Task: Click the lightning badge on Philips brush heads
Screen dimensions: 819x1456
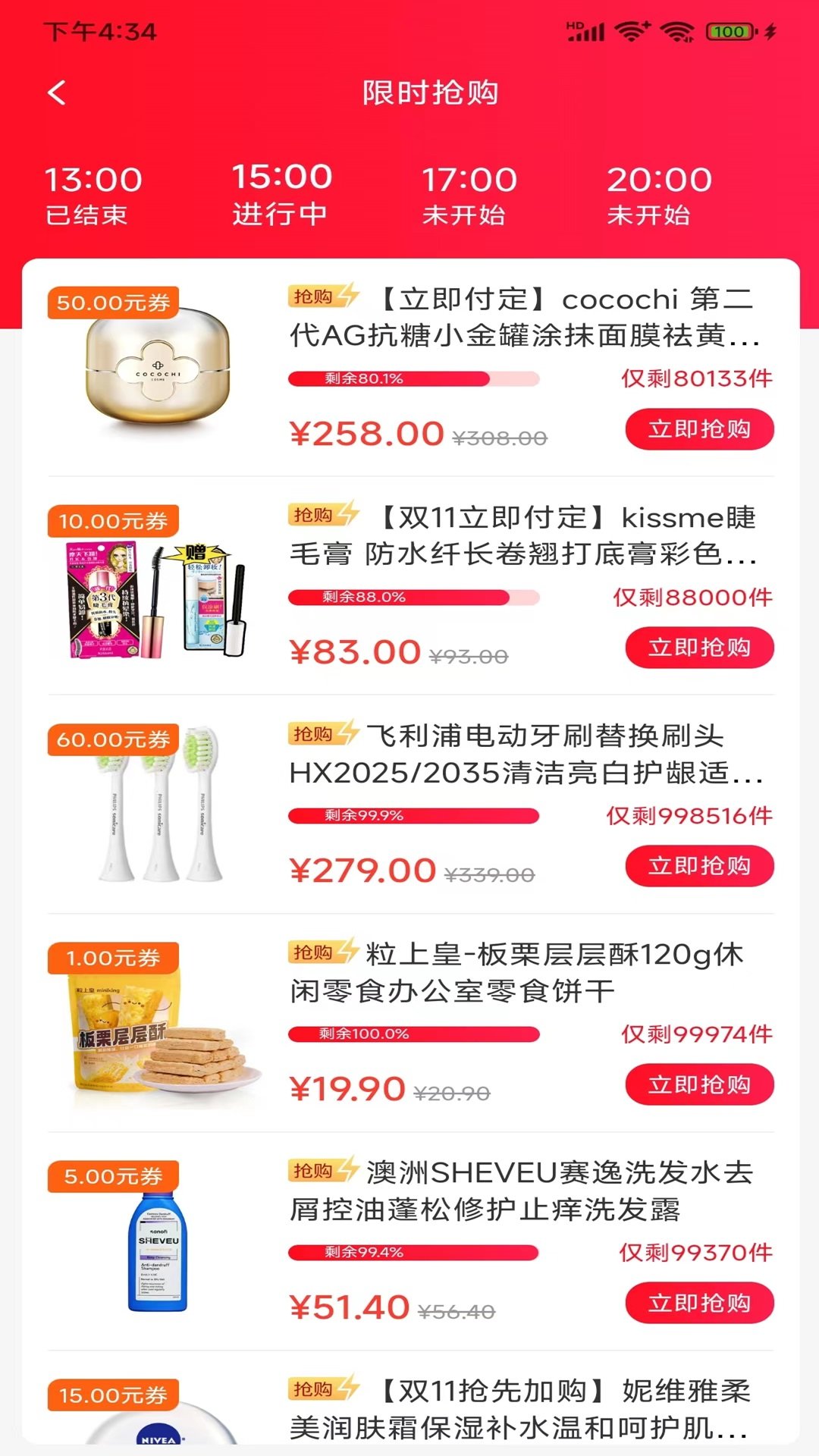Action: (x=324, y=733)
